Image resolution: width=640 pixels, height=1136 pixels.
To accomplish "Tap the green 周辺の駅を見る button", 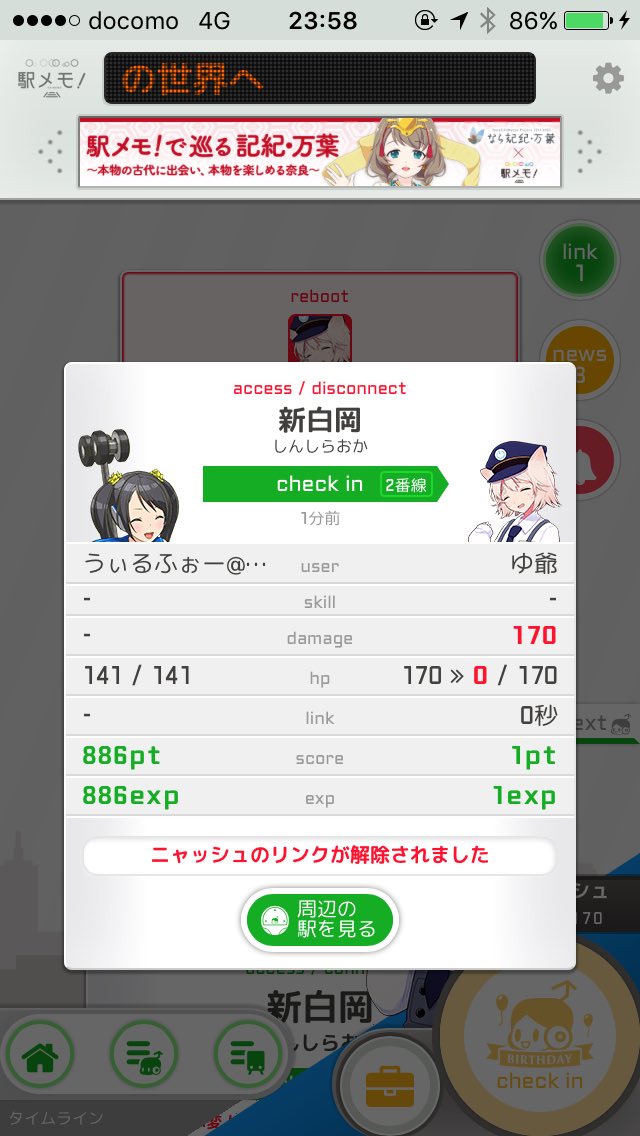I will [320, 919].
